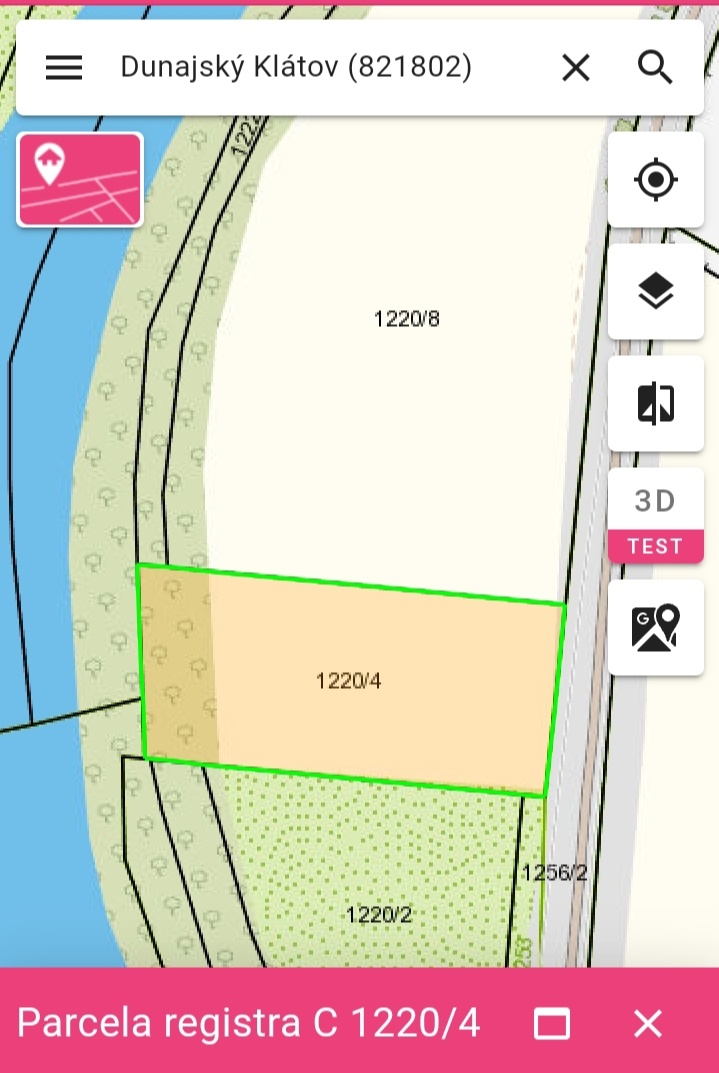Open the map comparison view

pyautogui.click(x=656, y=404)
